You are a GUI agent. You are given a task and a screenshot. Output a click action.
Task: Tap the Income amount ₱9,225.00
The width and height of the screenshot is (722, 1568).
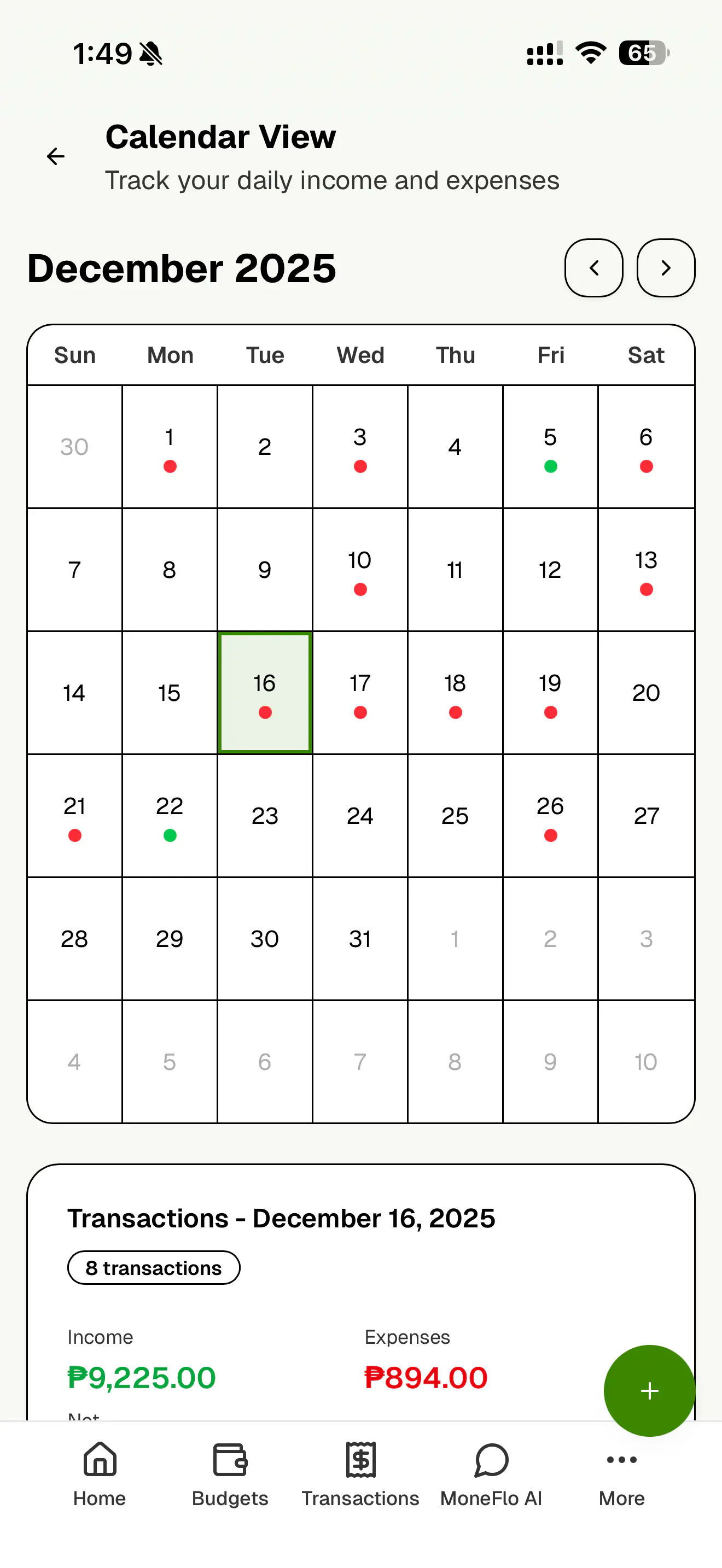[x=141, y=1378]
